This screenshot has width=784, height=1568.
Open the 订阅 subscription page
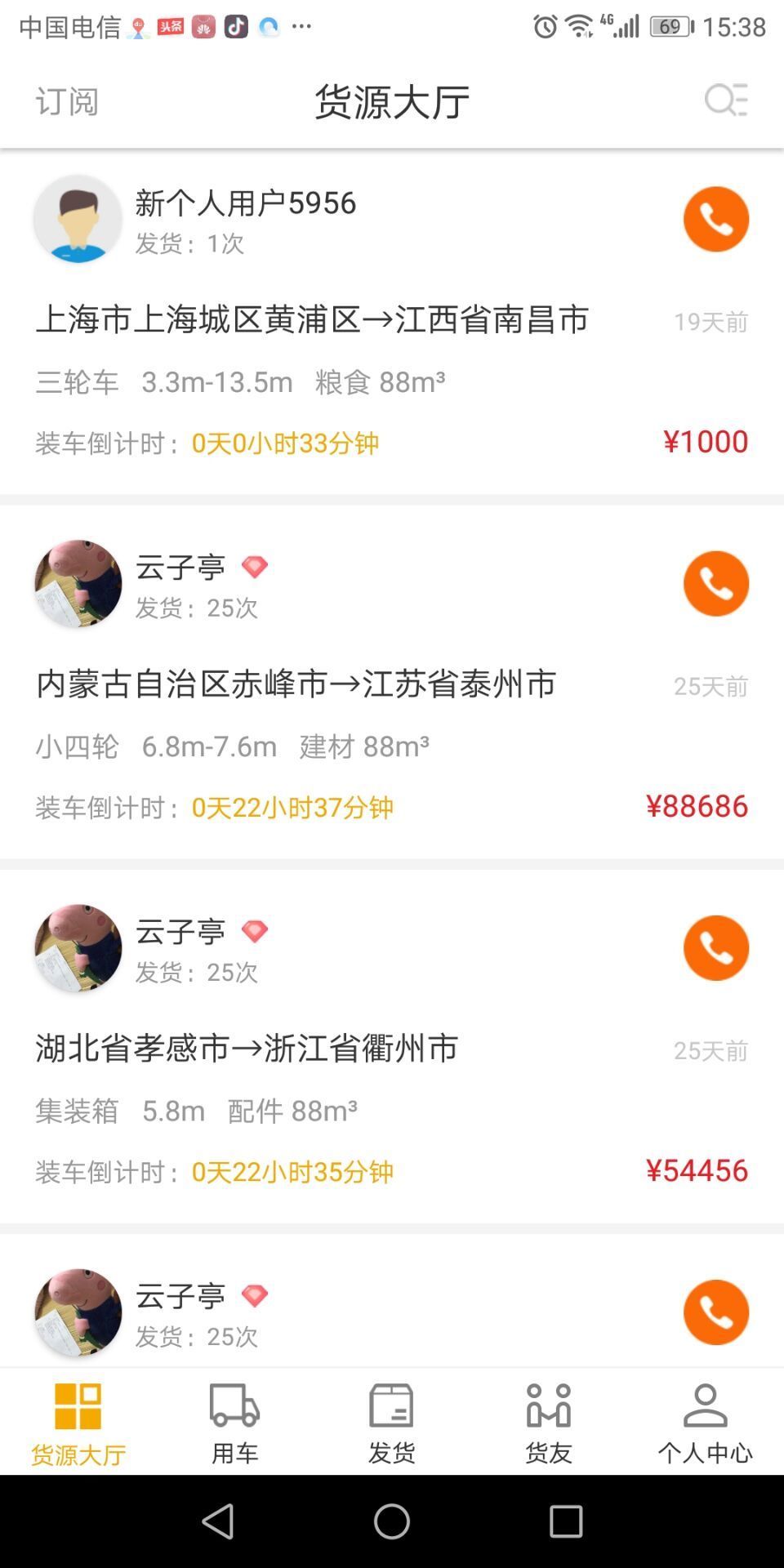pos(67,102)
